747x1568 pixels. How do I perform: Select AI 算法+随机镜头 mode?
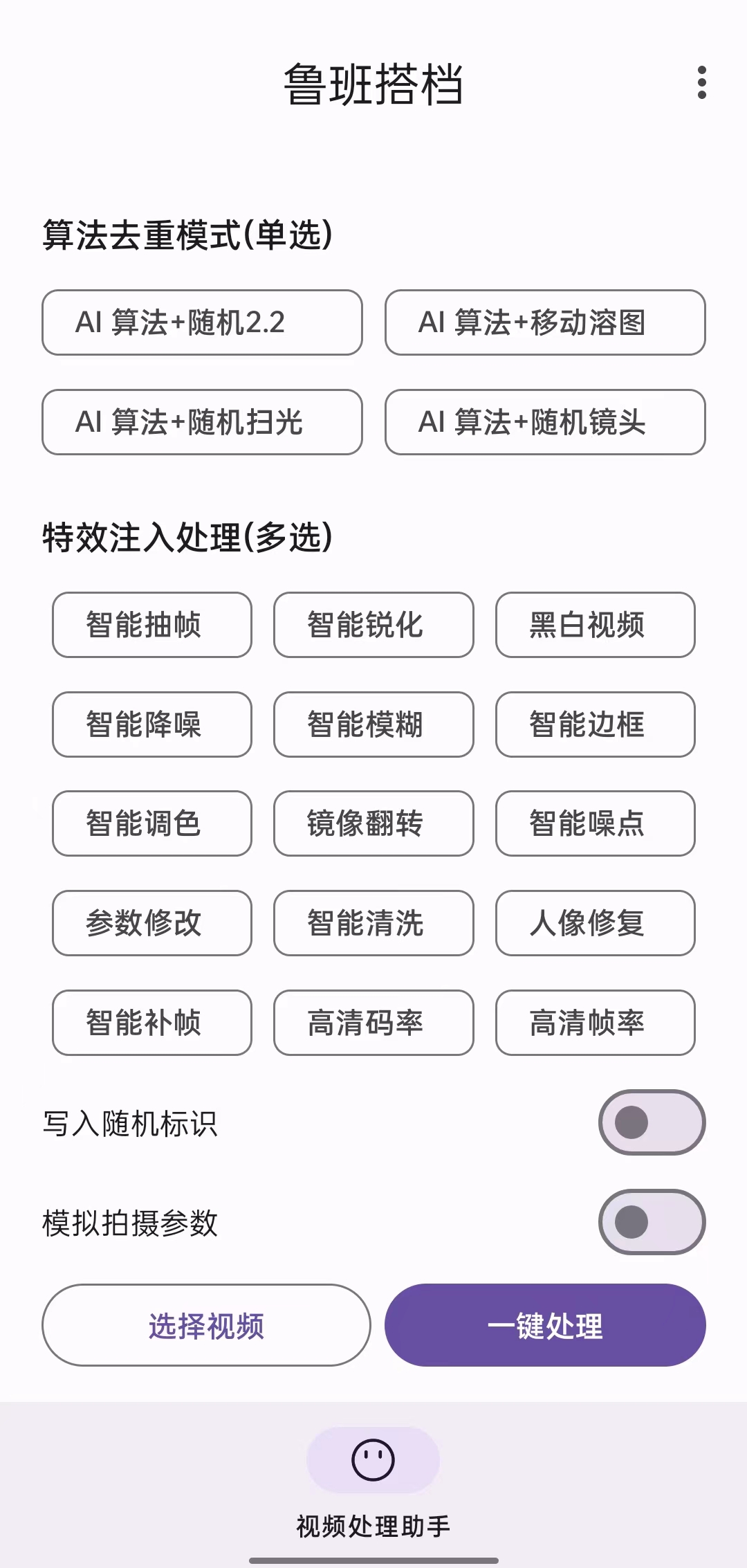[545, 422]
